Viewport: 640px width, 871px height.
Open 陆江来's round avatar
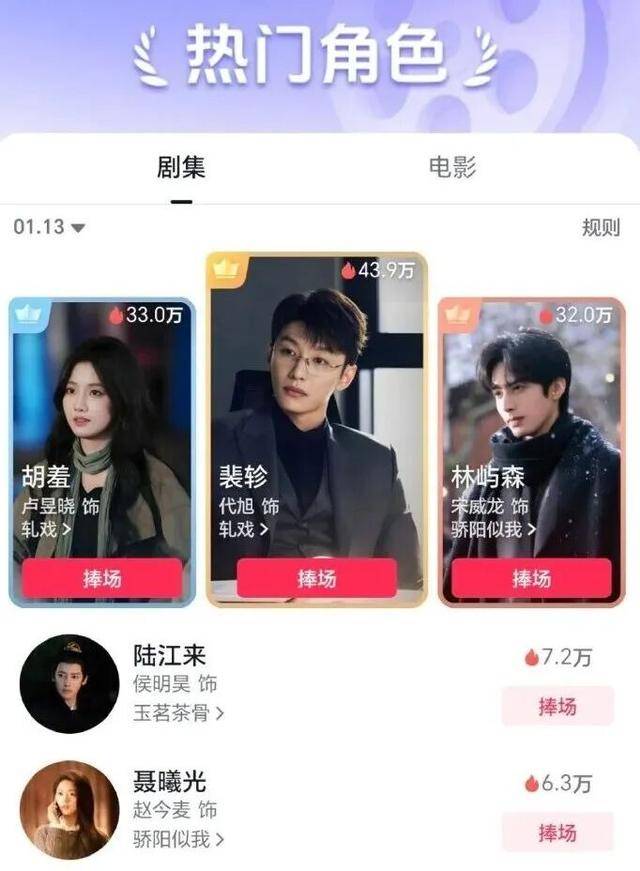69,684
